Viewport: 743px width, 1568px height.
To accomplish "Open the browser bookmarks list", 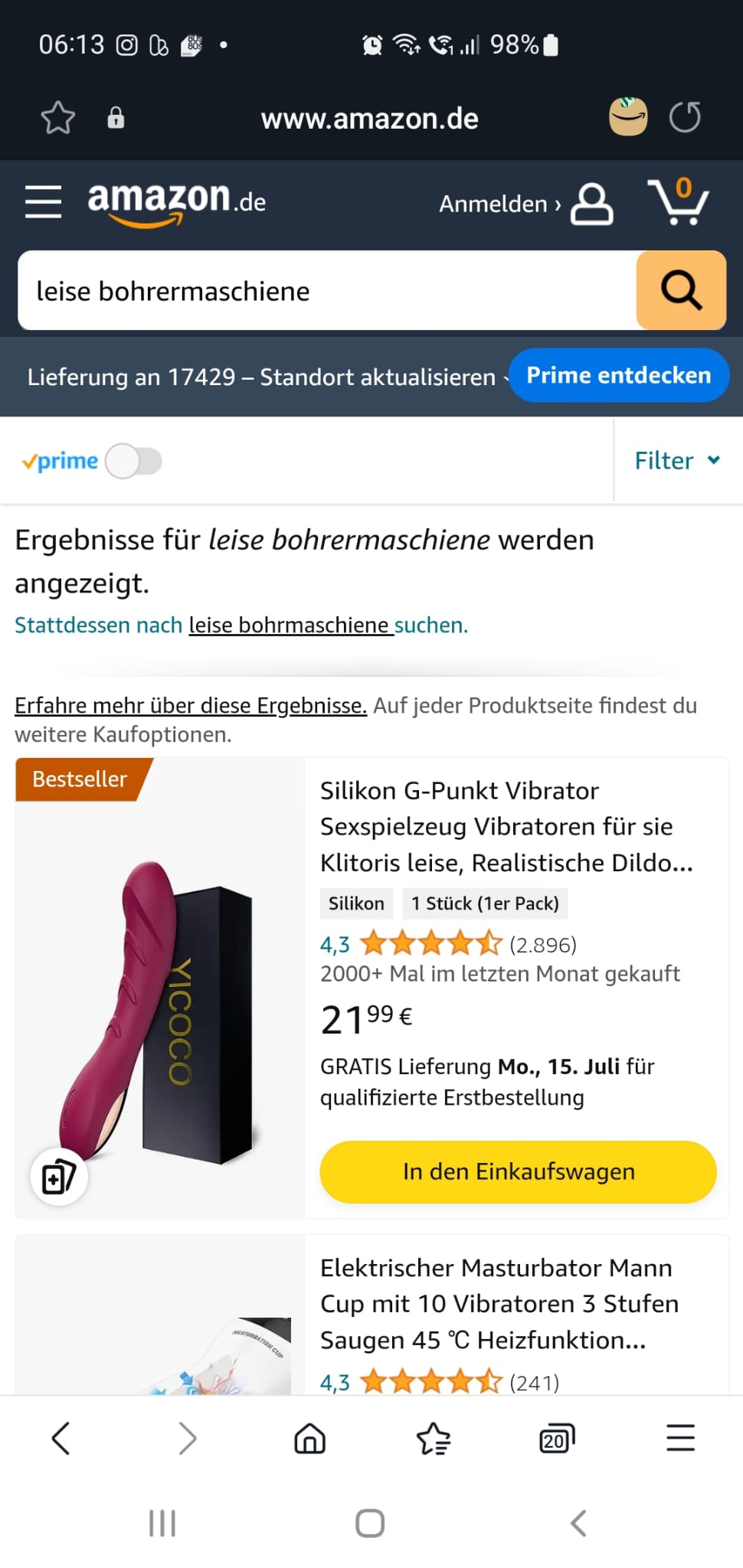I will [434, 1438].
